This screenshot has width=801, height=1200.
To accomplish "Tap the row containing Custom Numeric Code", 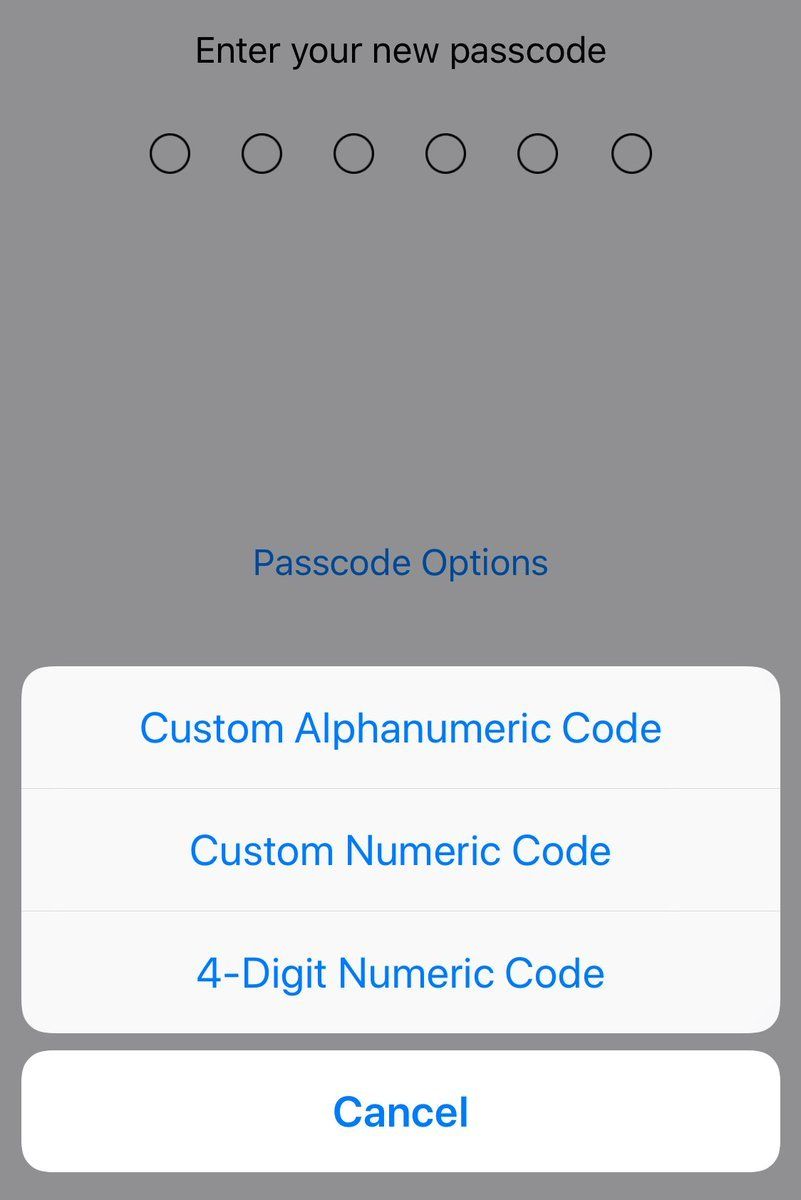I will point(400,850).
